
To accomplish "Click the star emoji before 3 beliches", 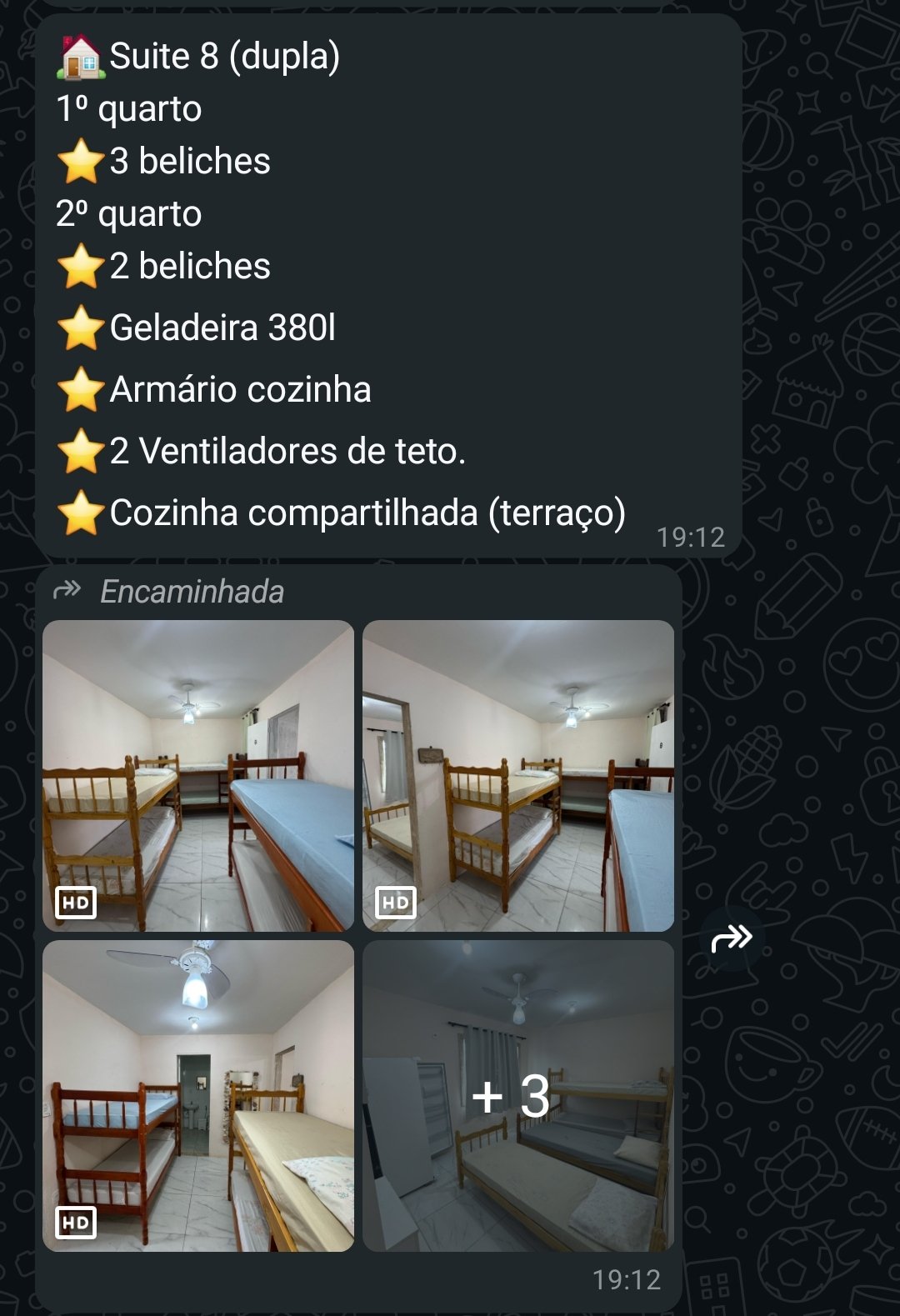I will (x=79, y=161).
